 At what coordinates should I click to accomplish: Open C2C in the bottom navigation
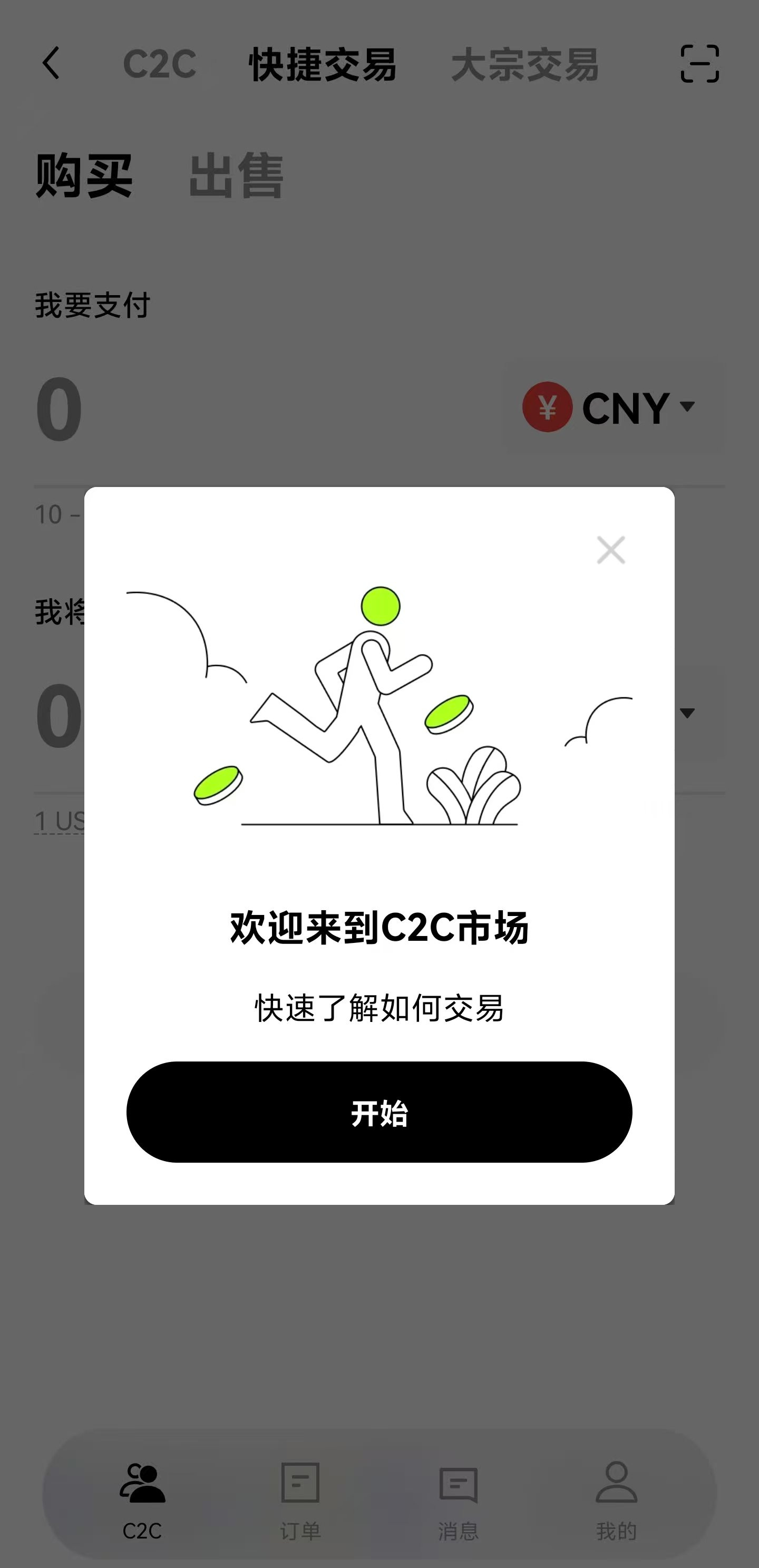[142, 1501]
